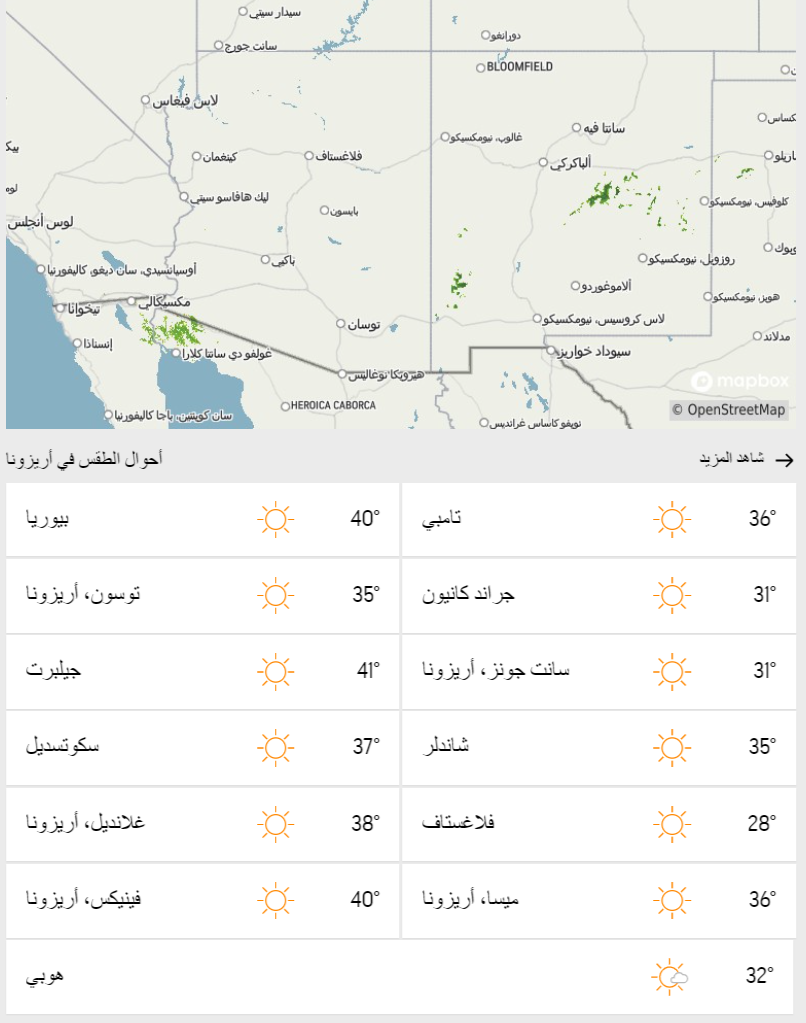Open جراند كانيون weather card

(x=598, y=595)
